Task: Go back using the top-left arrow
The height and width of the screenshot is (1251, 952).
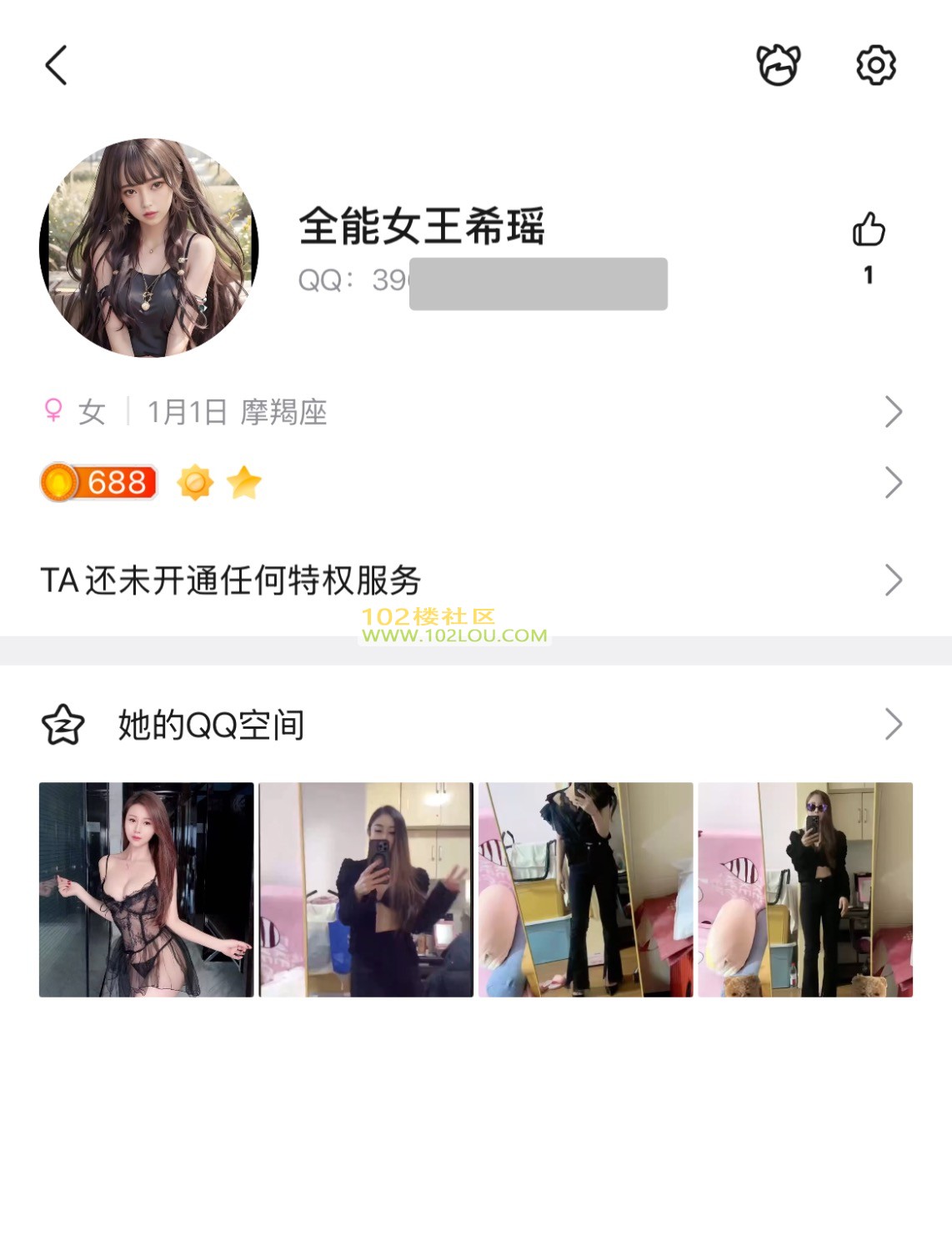Action: point(56,65)
